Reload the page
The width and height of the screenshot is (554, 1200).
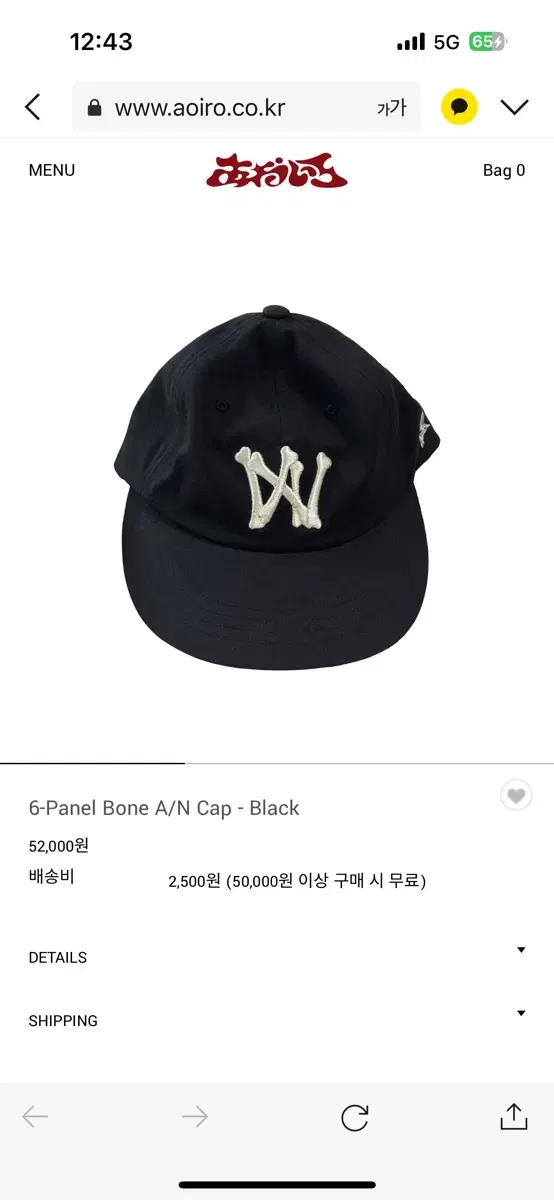(355, 1117)
